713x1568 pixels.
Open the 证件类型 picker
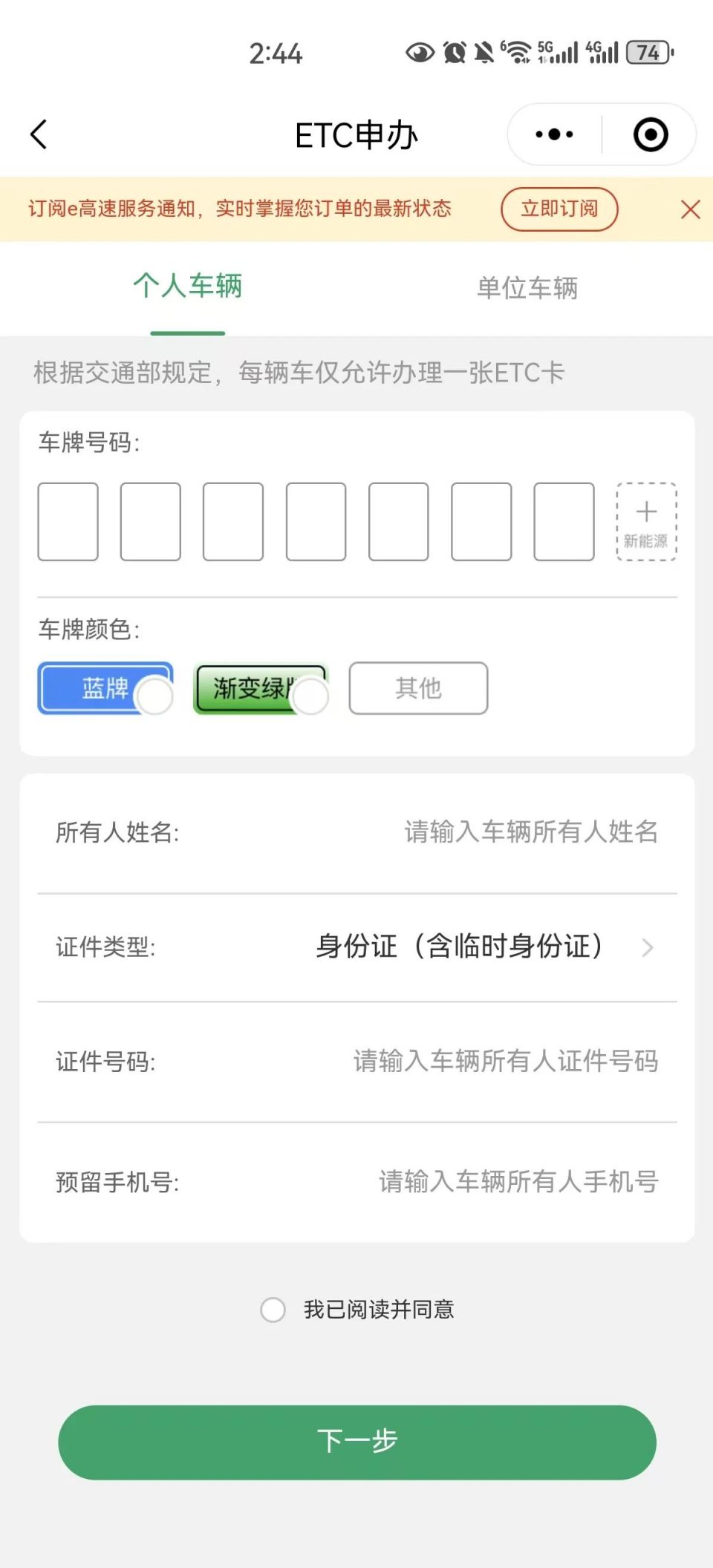pyautogui.click(x=357, y=947)
